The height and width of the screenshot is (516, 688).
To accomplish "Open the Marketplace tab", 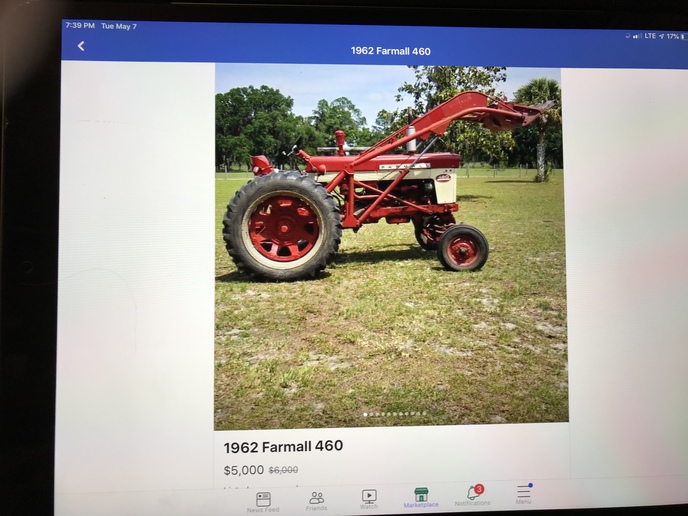I will (421, 497).
